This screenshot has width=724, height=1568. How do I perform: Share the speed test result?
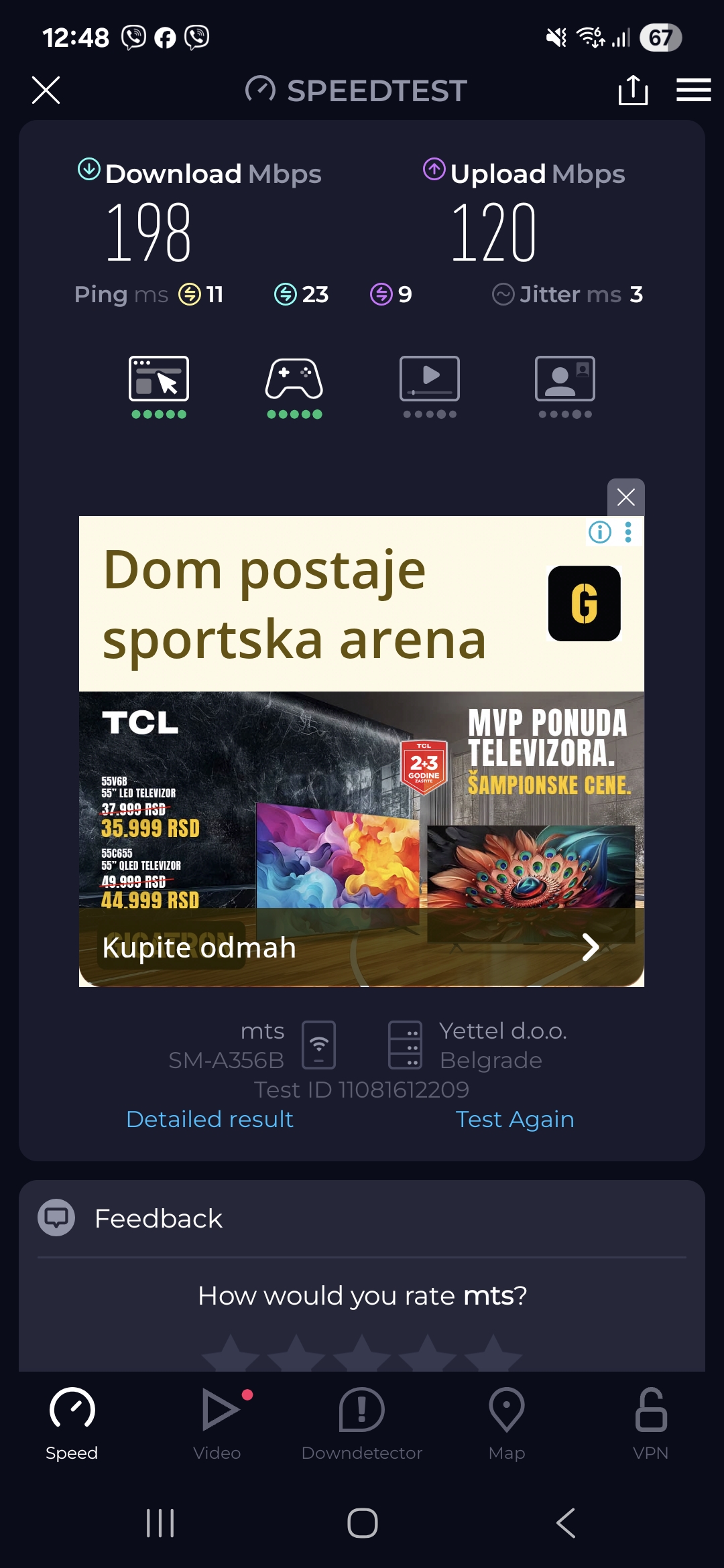pos(633,90)
